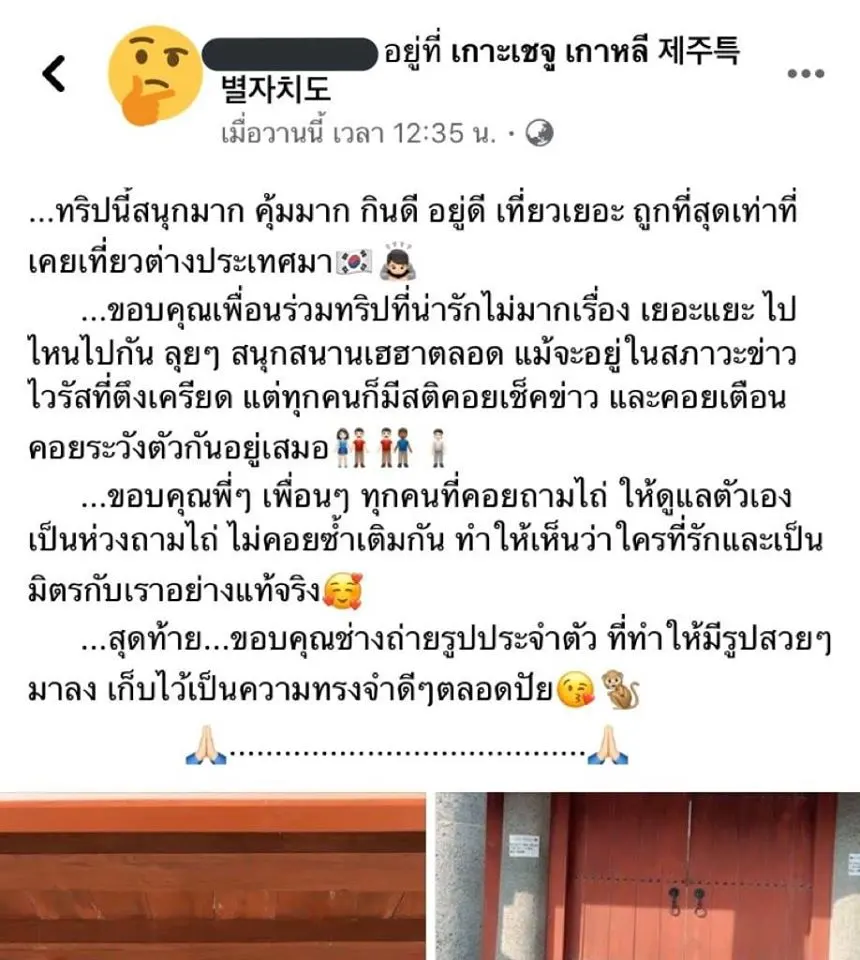860x960 pixels.
Task: View the orange wooden beam photo
Action: coord(213,876)
